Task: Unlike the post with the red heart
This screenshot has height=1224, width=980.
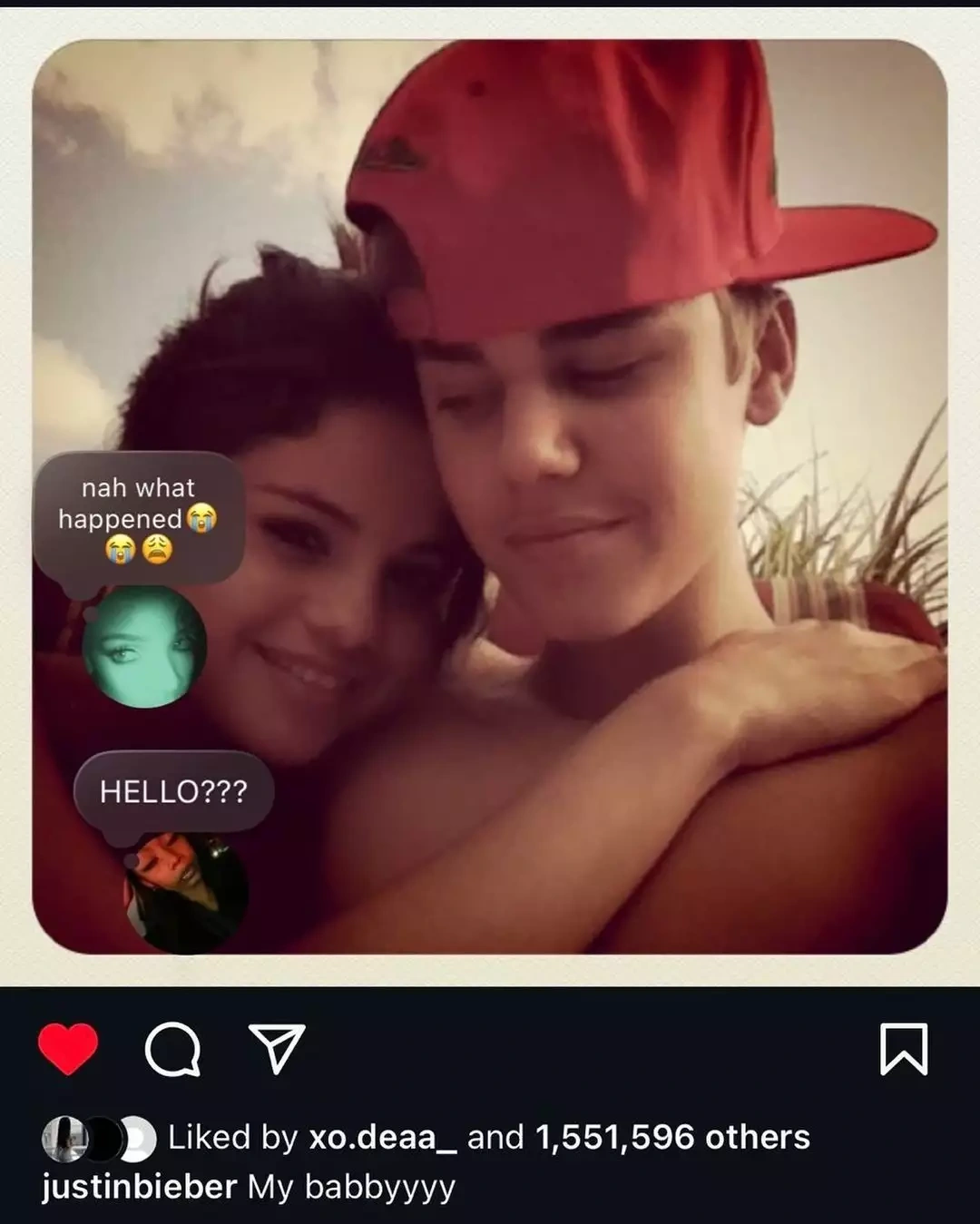Action: (68, 1049)
